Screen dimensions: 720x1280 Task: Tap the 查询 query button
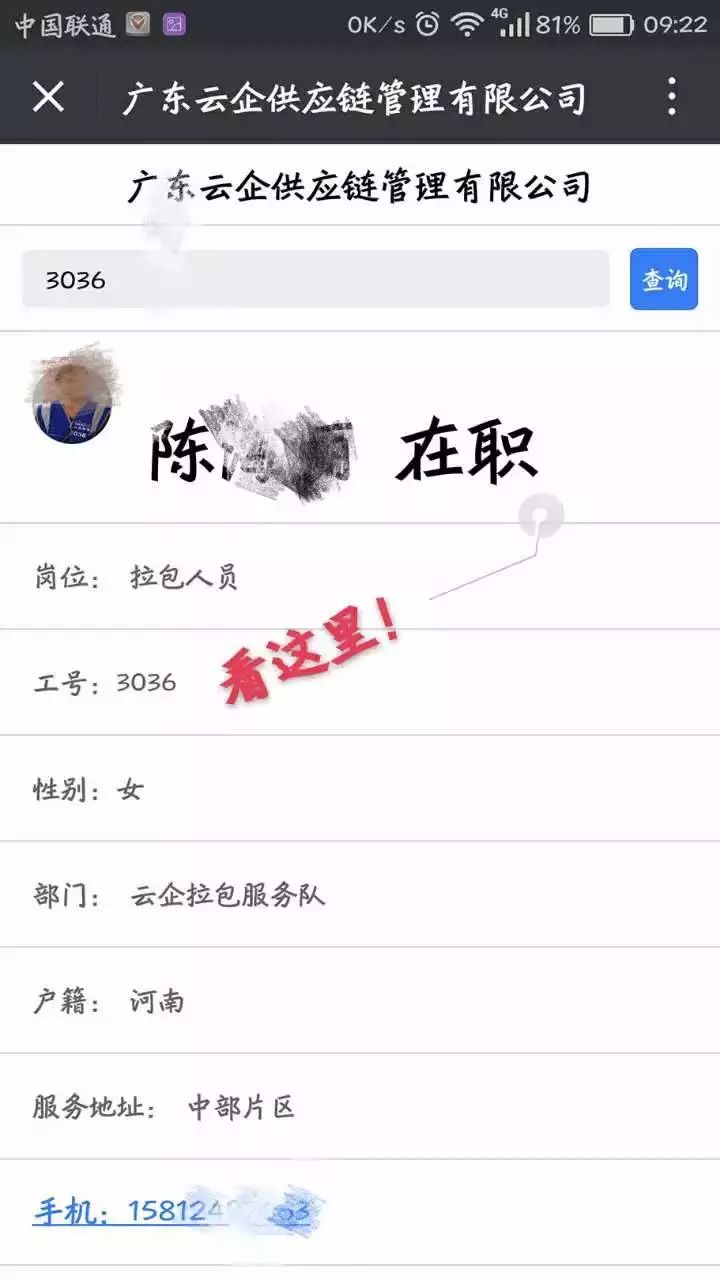pyautogui.click(x=664, y=280)
